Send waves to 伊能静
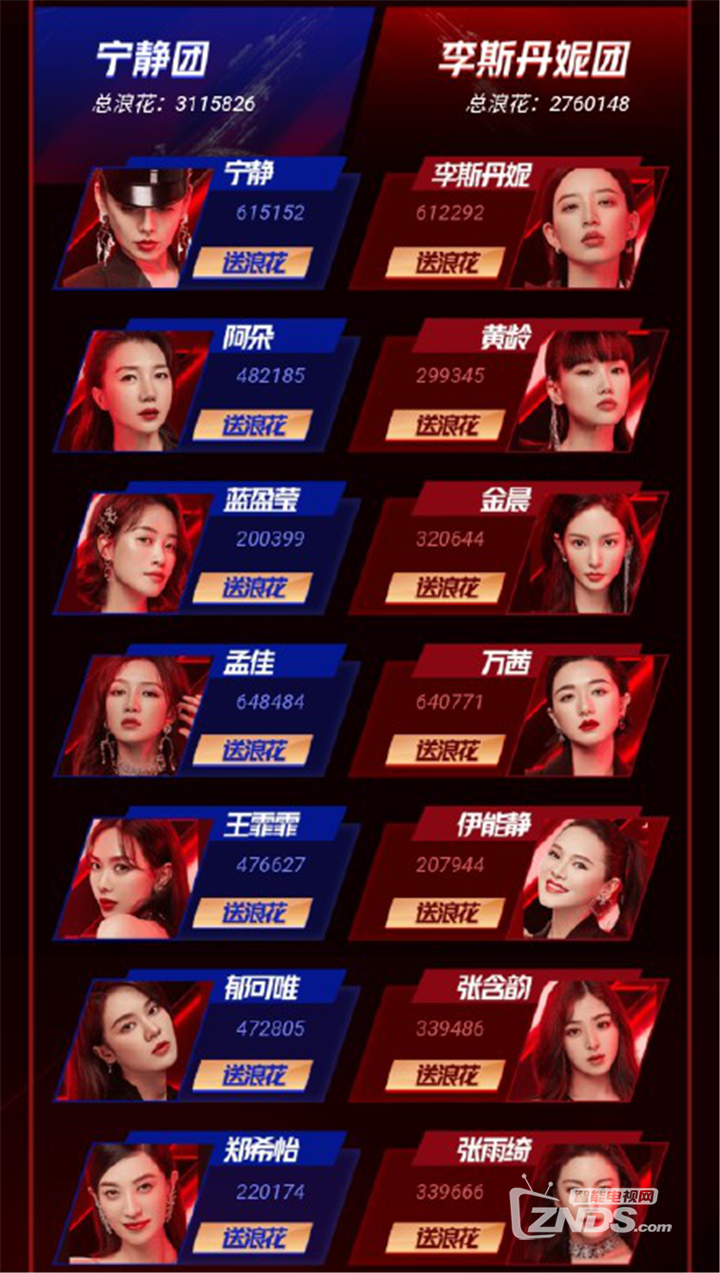This screenshot has width=720, height=1273. tap(446, 913)
